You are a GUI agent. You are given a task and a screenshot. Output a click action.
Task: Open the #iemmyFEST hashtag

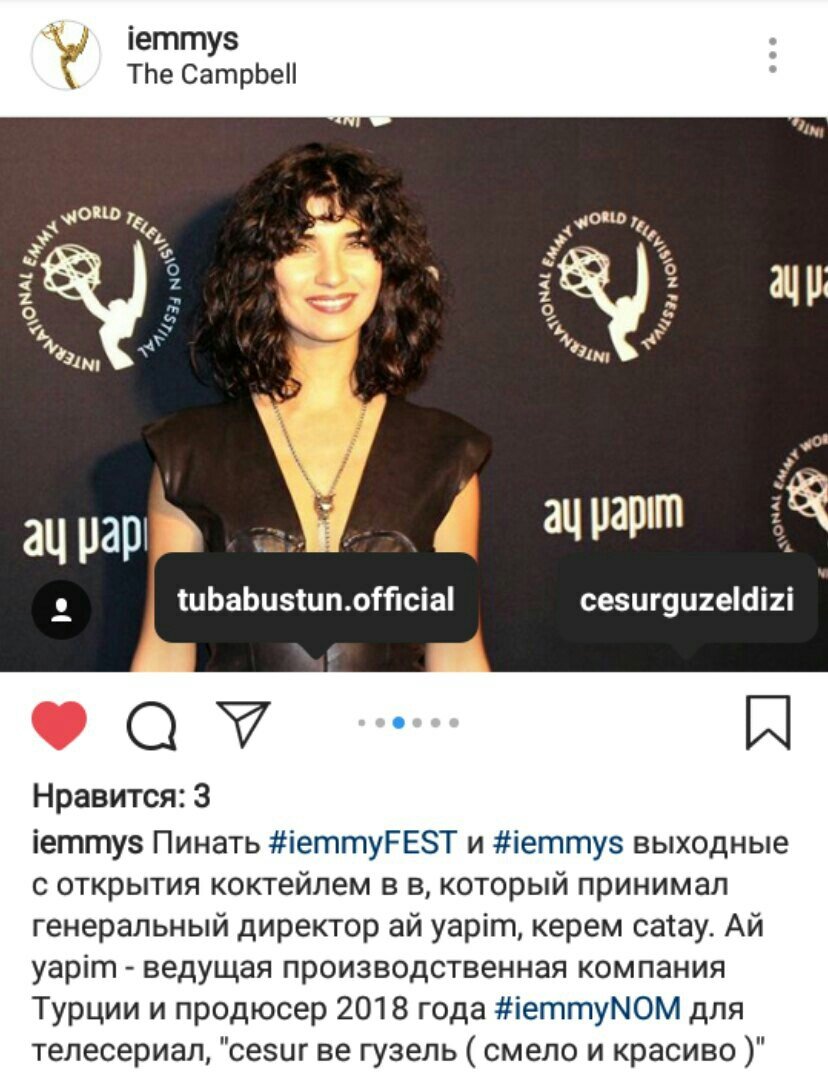[363, 843]
